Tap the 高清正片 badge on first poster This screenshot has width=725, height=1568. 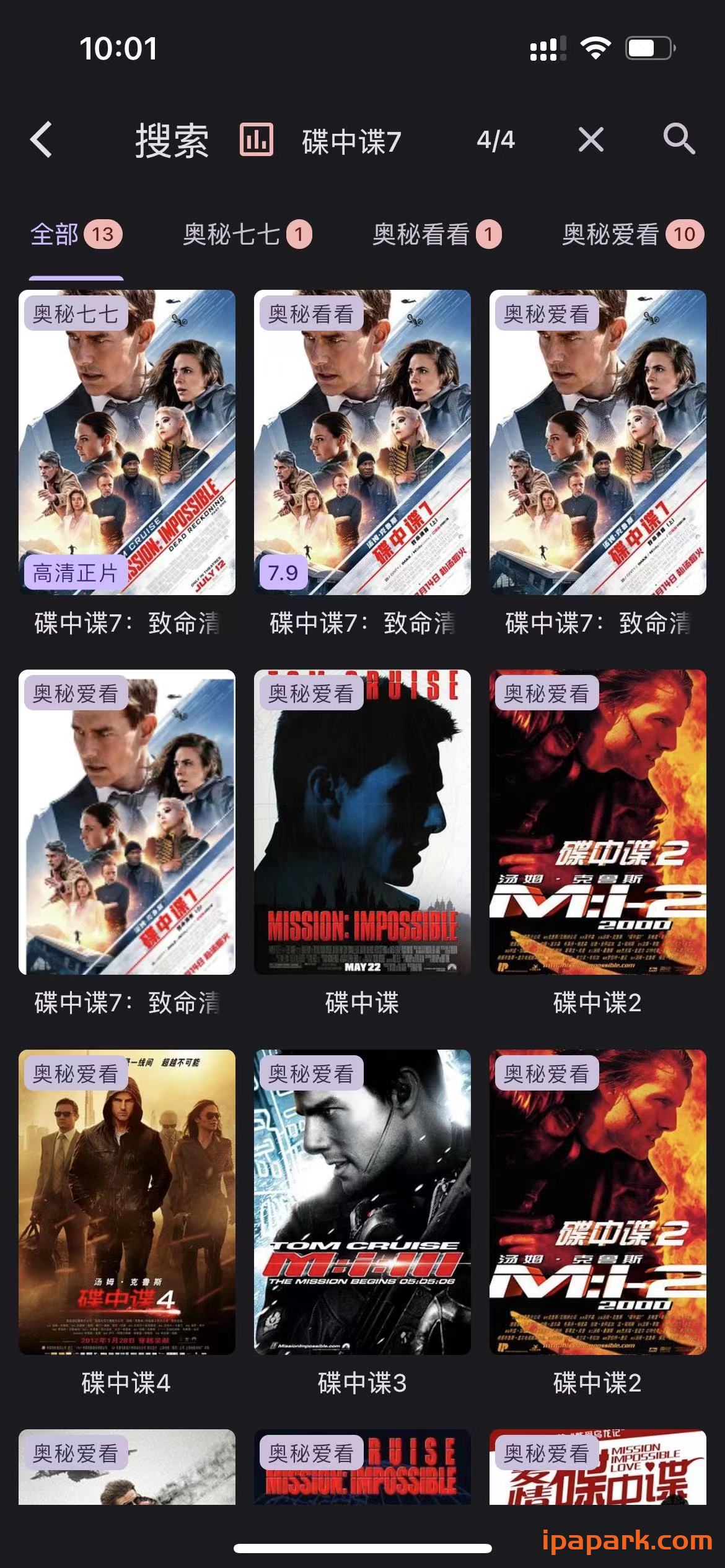pos(74,575)
